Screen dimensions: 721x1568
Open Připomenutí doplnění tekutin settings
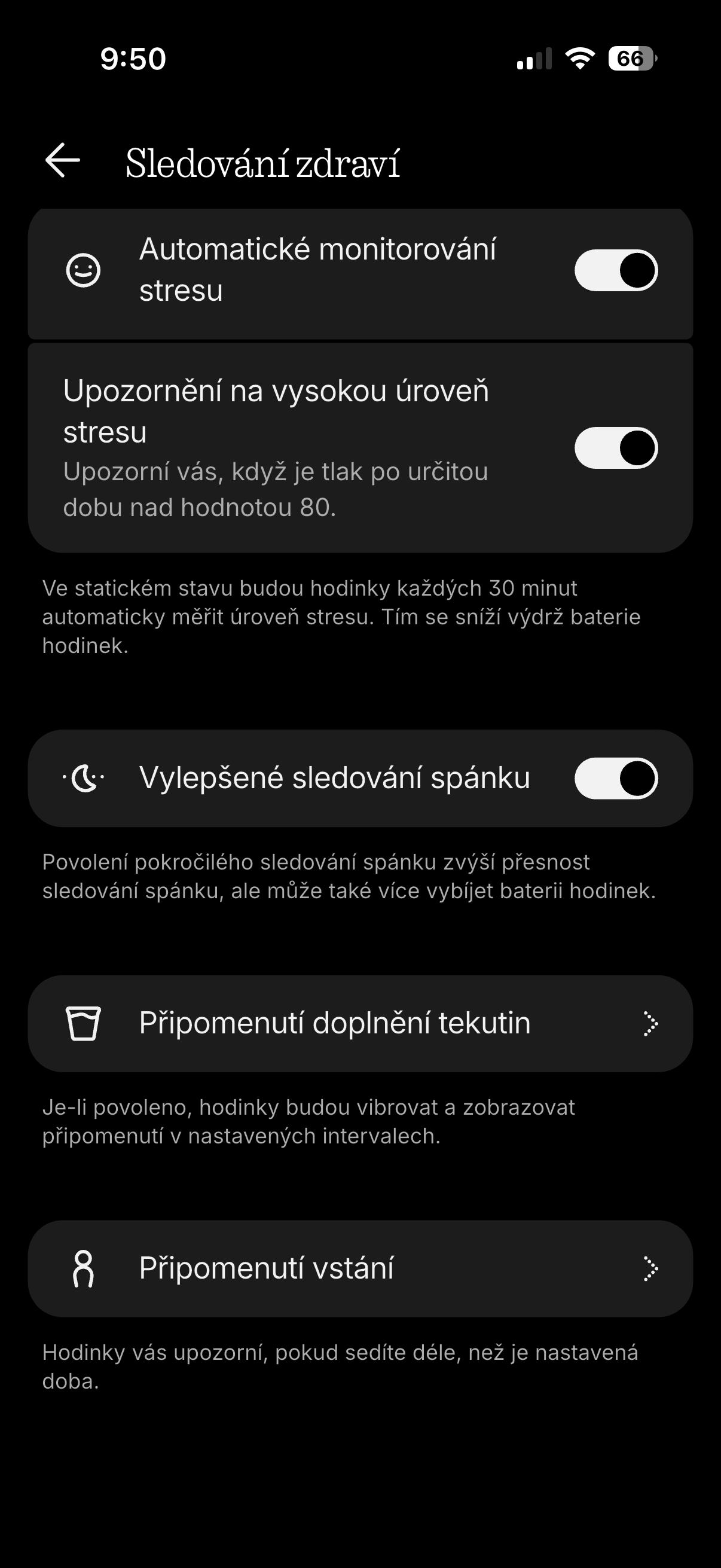click(360, 1023)
